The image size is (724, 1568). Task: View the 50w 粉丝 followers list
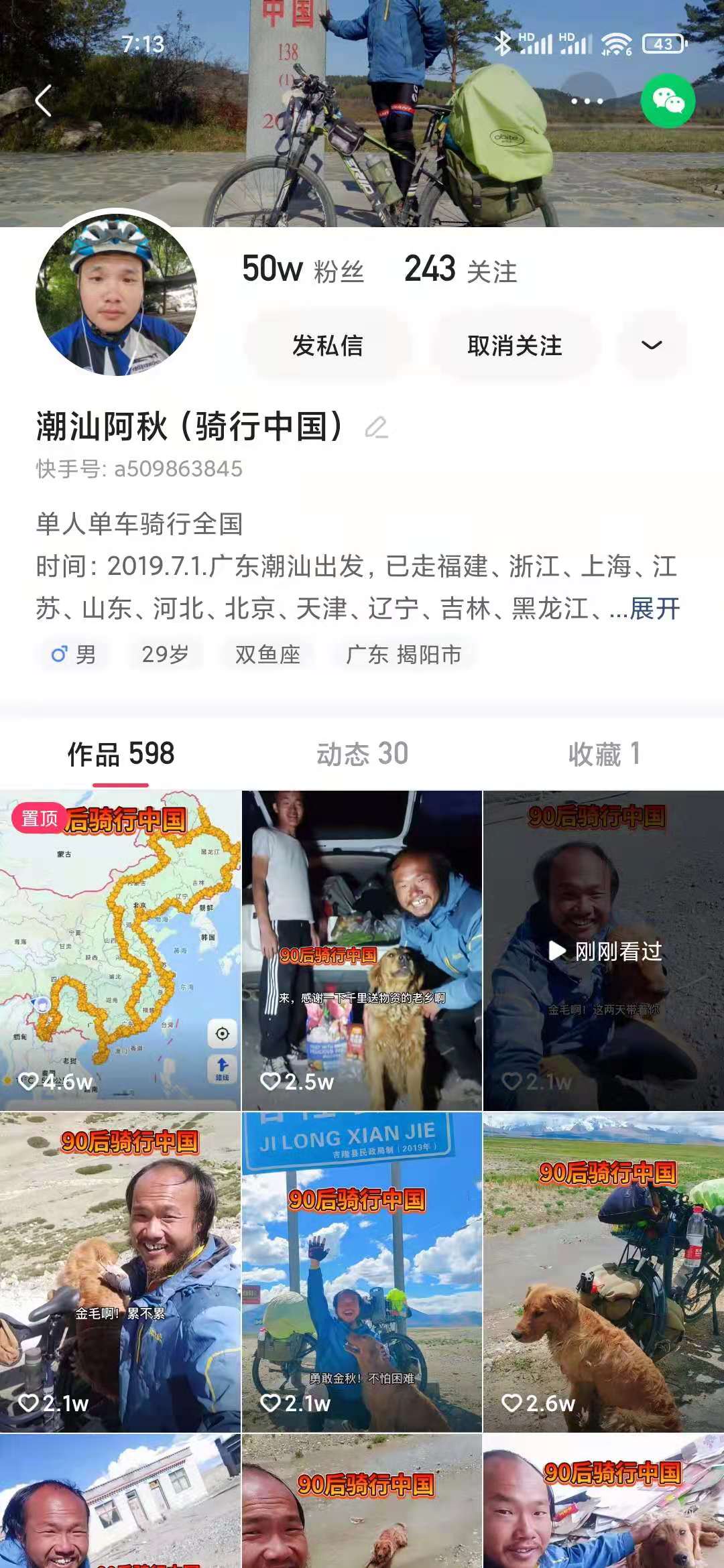302,270
